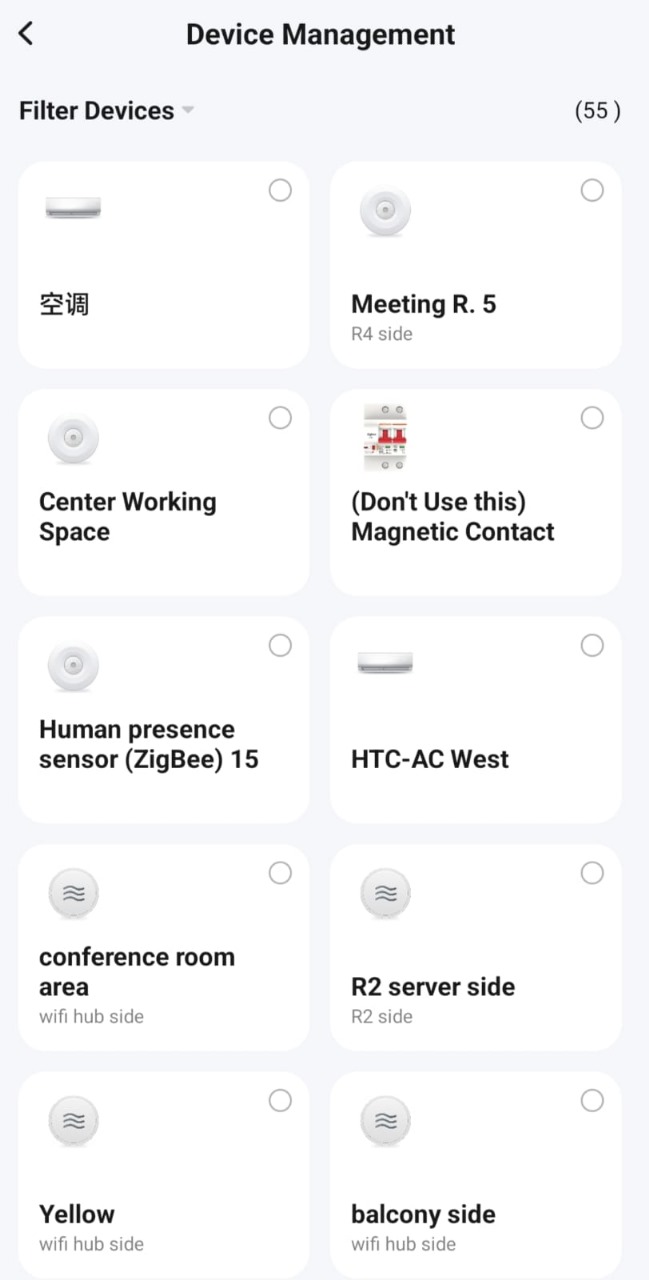Select the Magnetic Contact device checkbox
Image resolution: width=649 pixels, height=1280 pixels.
tap(592, 418)
